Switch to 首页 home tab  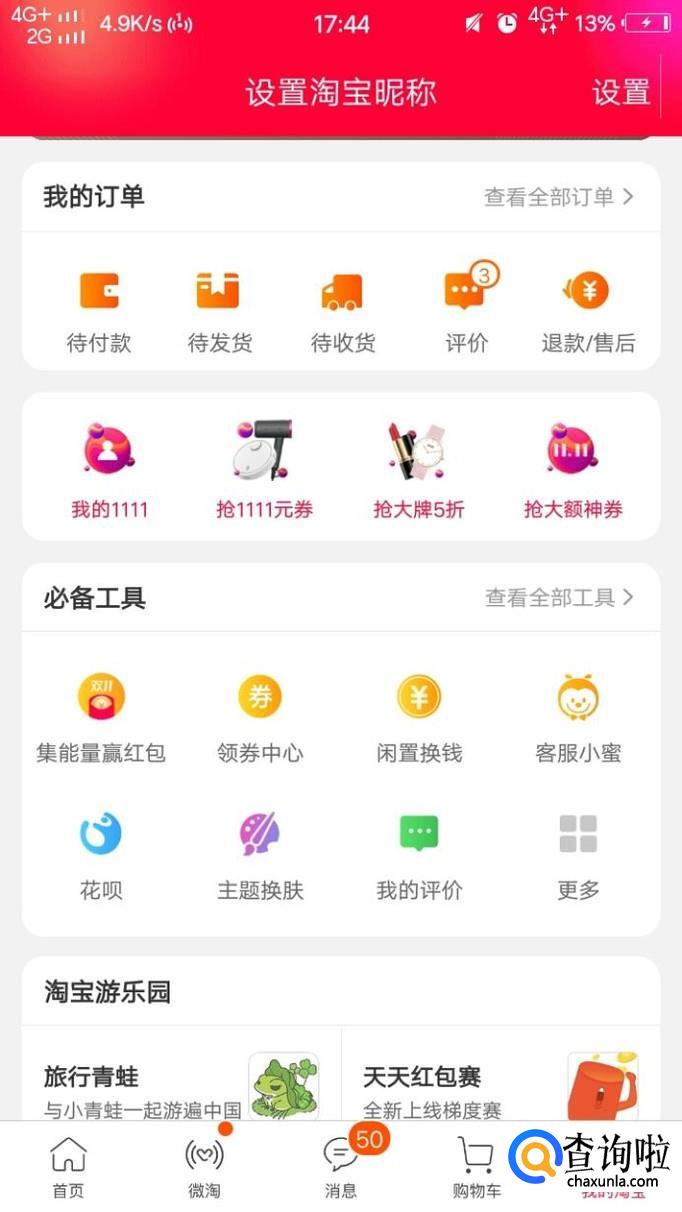(68, 1167)
